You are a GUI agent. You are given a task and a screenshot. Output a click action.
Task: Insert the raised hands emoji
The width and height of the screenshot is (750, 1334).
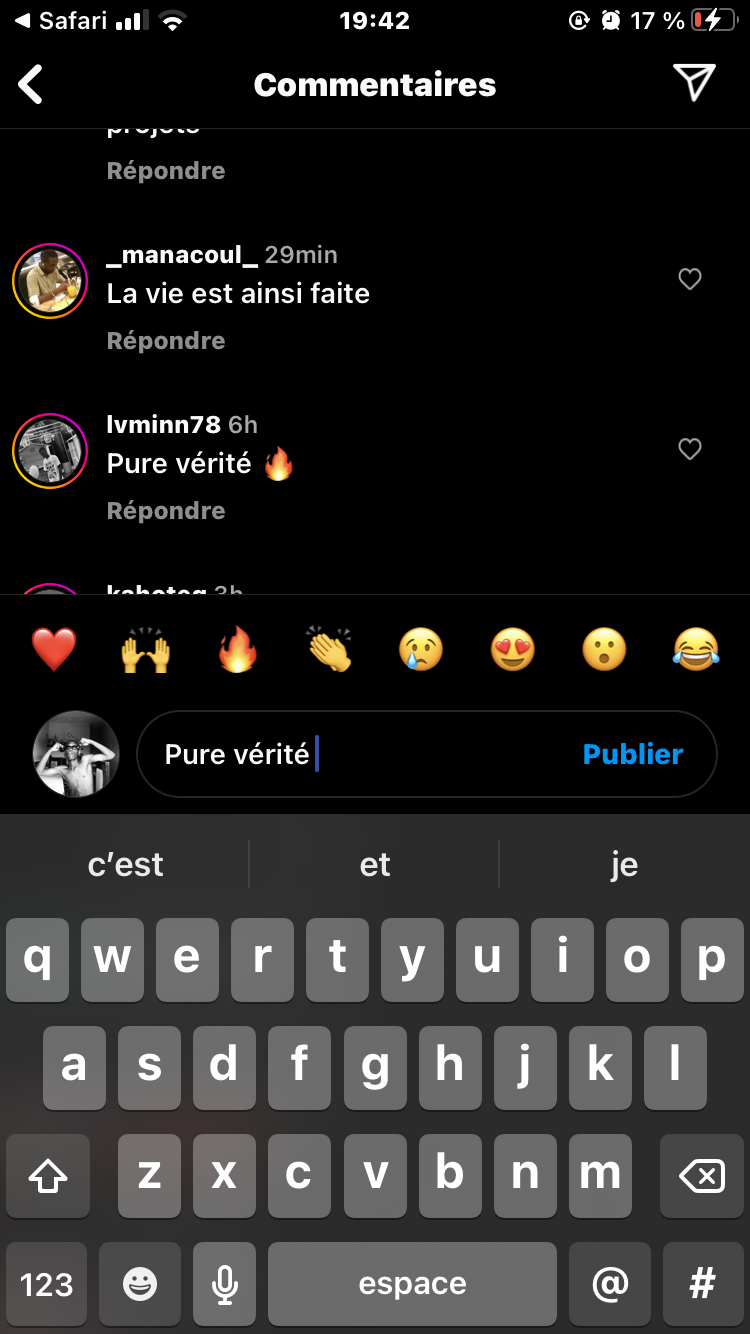pos(146,652)
